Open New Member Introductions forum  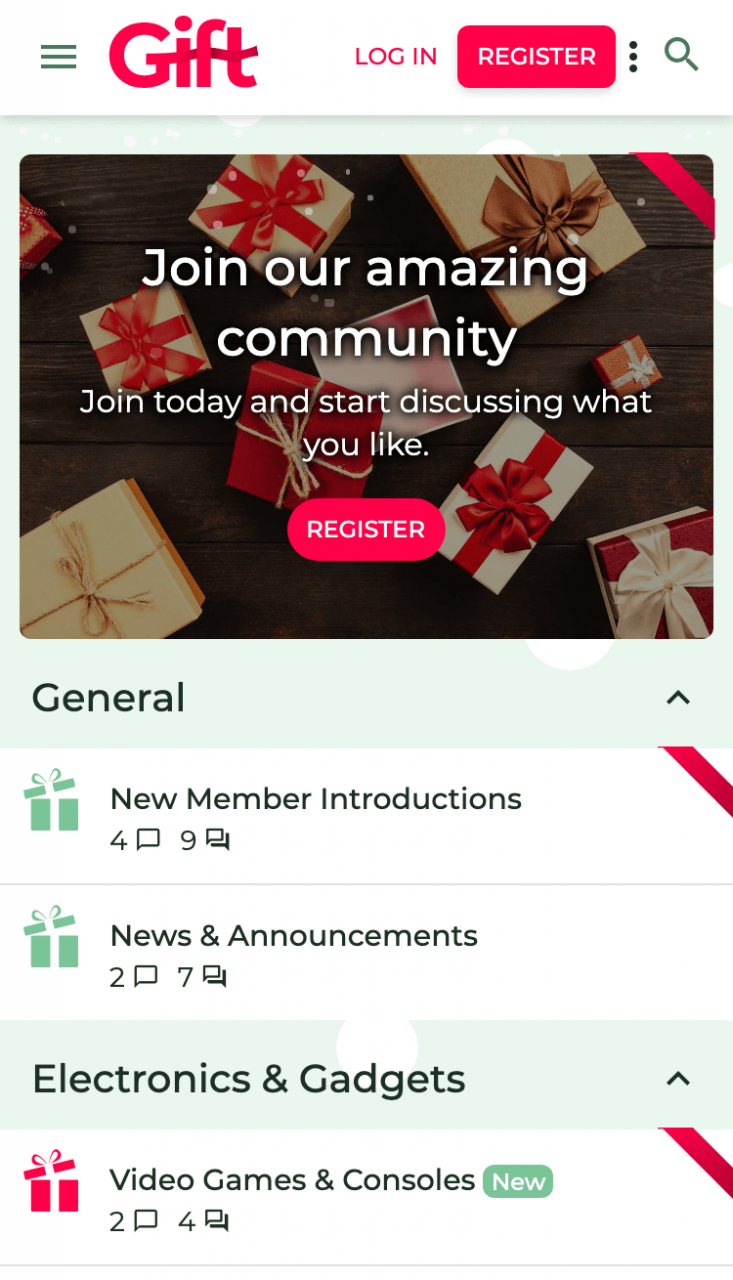pyautogui.click(x=315, y=799)
